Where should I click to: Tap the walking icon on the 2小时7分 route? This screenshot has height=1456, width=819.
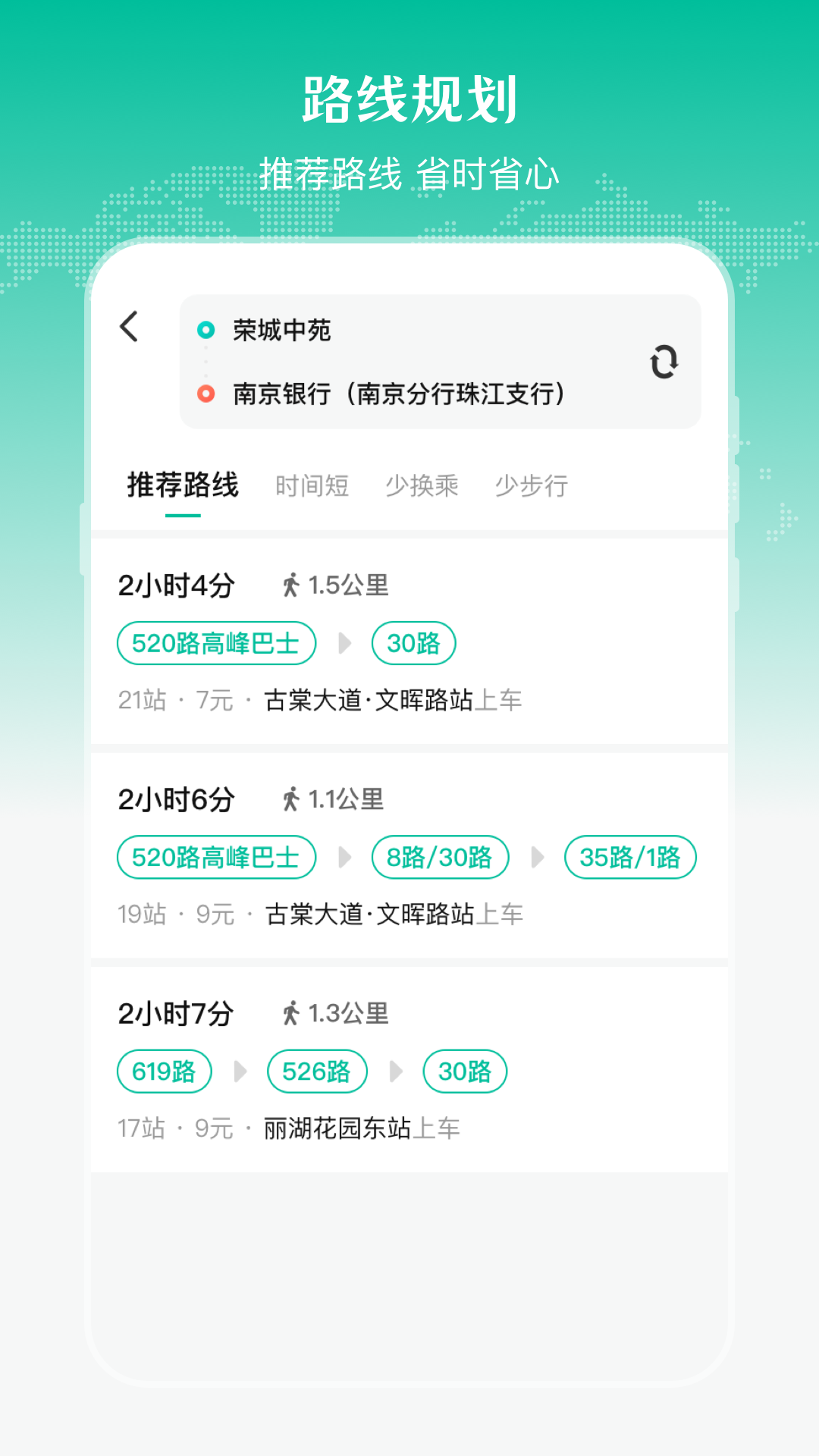point(291,1013)
